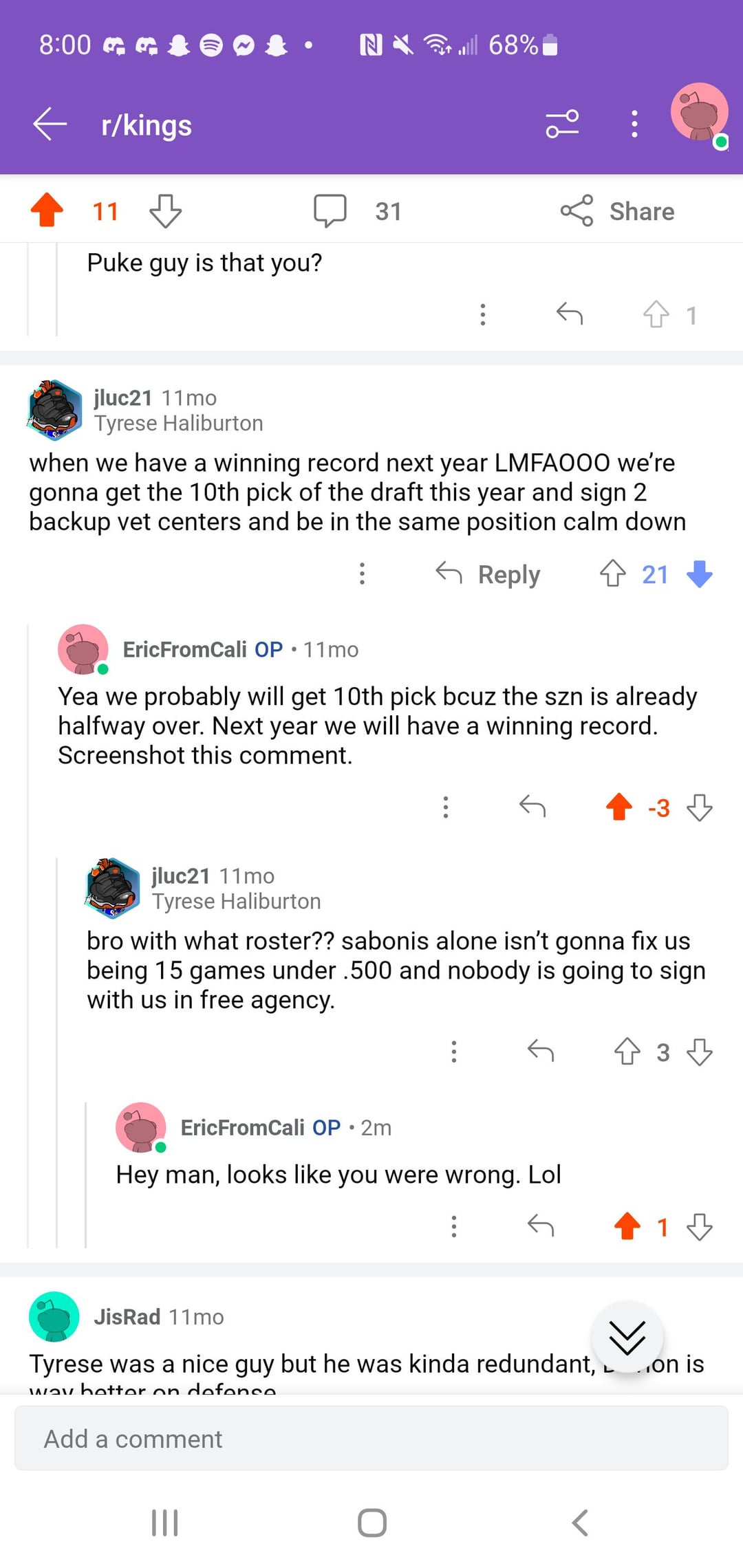Reply to jluc21's winning record comment
Image resolution: width=743 pixels, height=1568 pixels.
pyautogui.click(x=488, y=574)
